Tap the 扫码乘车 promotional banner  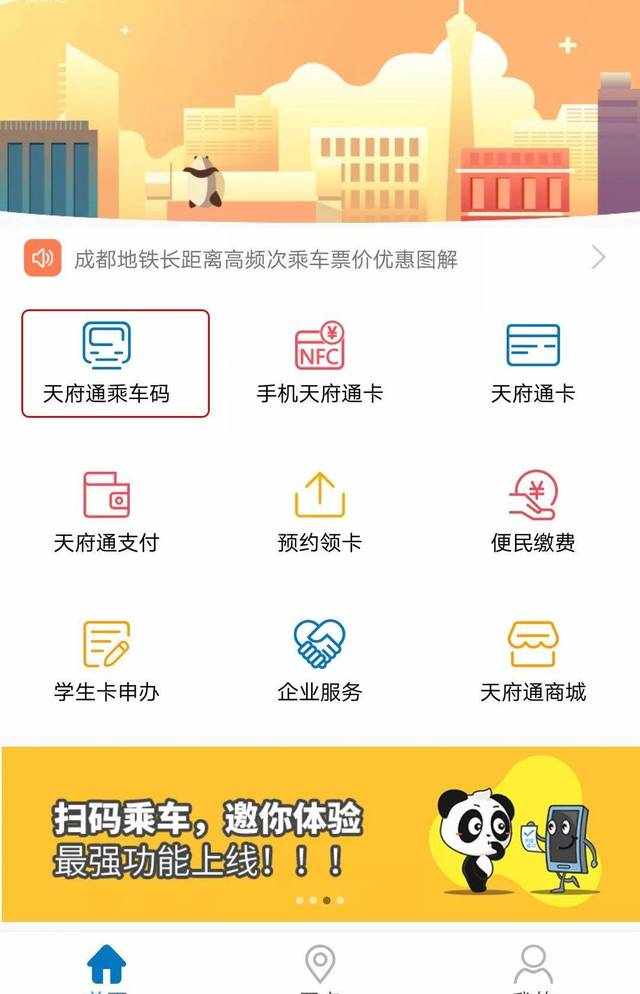(320, 834)
